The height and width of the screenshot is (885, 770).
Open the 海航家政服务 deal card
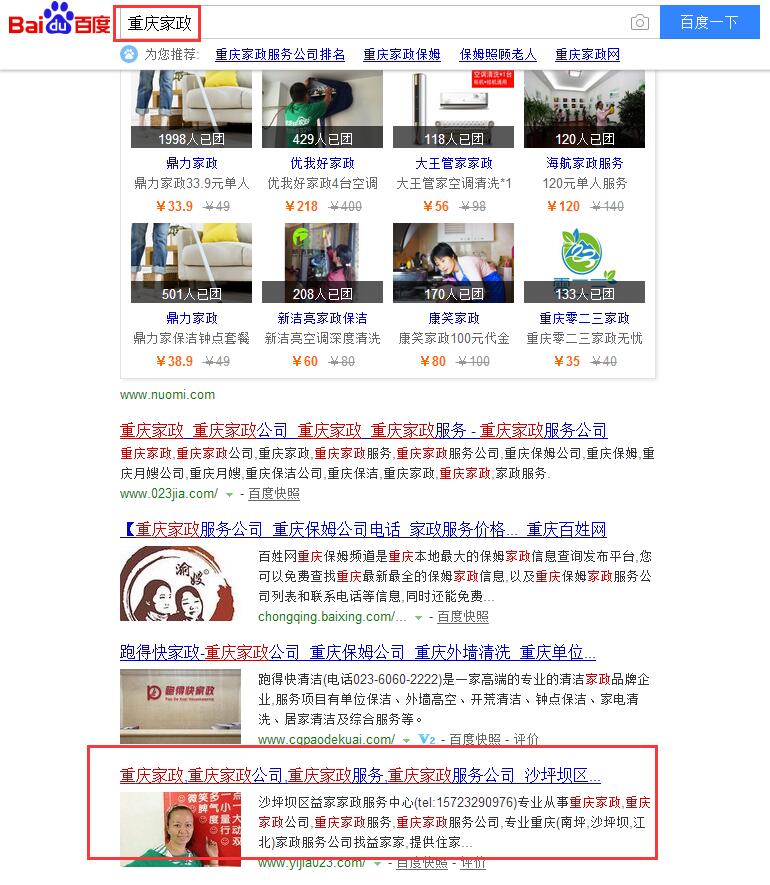click(x=584, y=163)
